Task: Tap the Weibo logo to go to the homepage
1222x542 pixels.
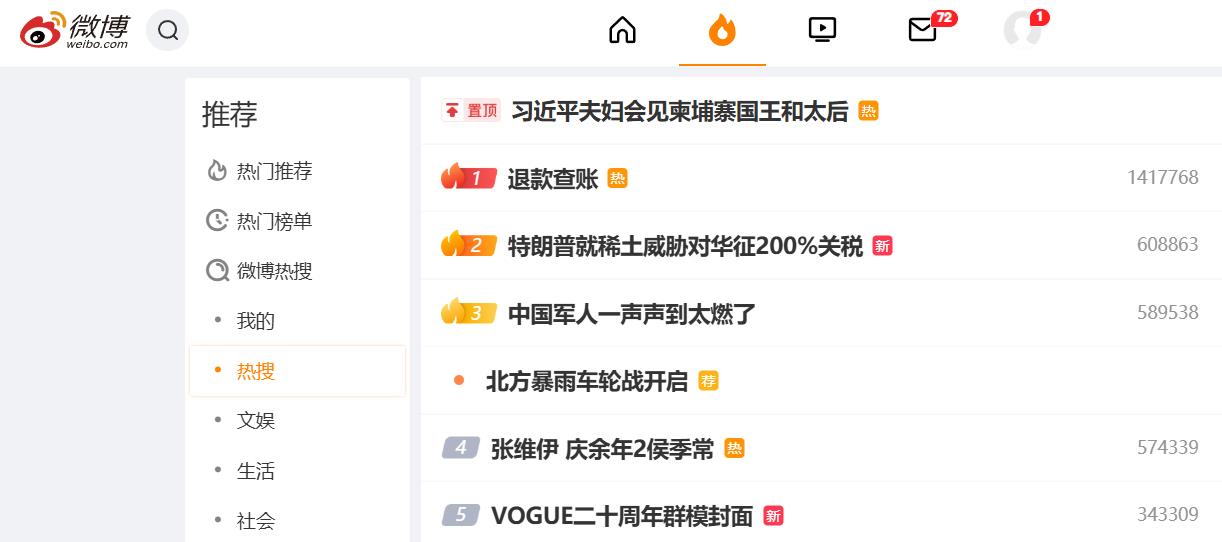Action: pos(76,31)
